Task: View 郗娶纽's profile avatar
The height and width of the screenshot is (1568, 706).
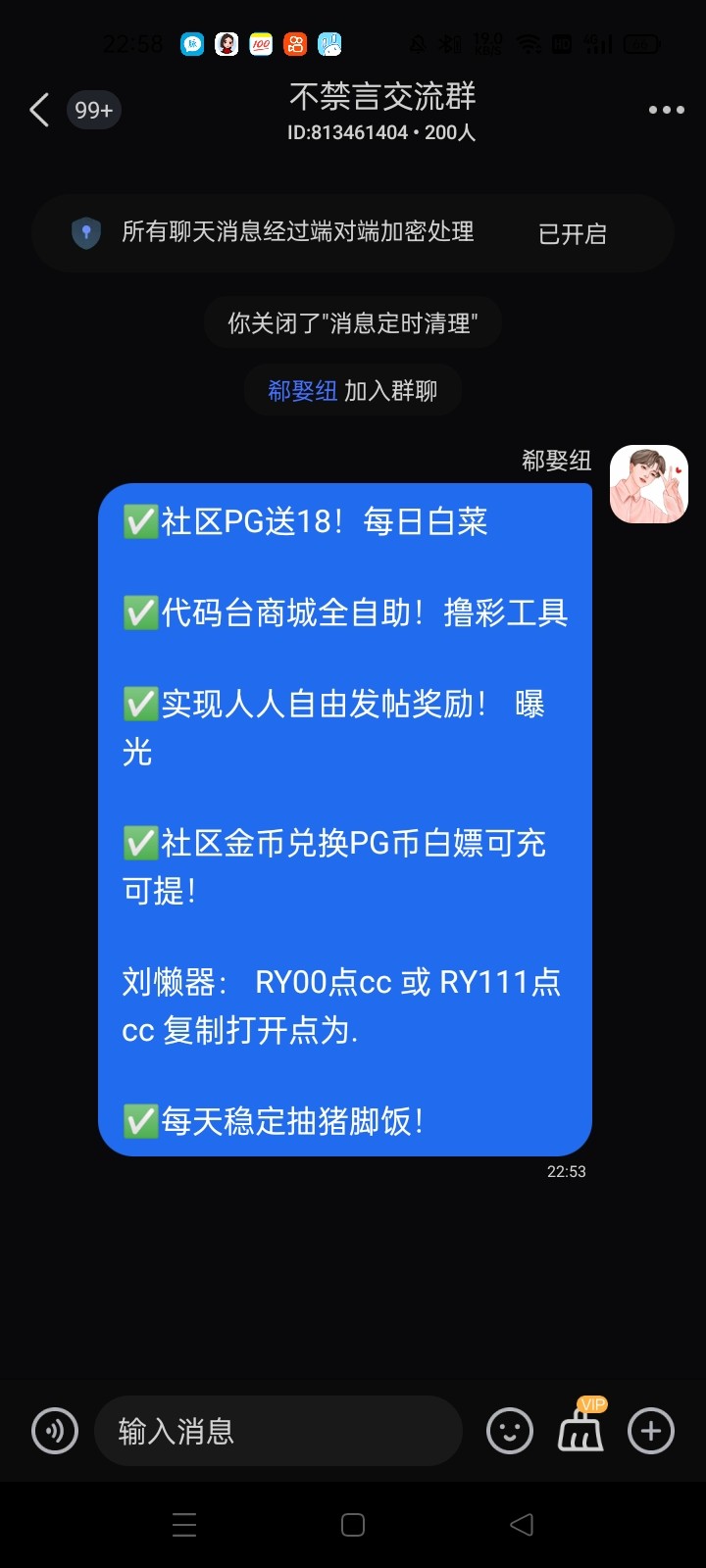Action: click(648, 484)
